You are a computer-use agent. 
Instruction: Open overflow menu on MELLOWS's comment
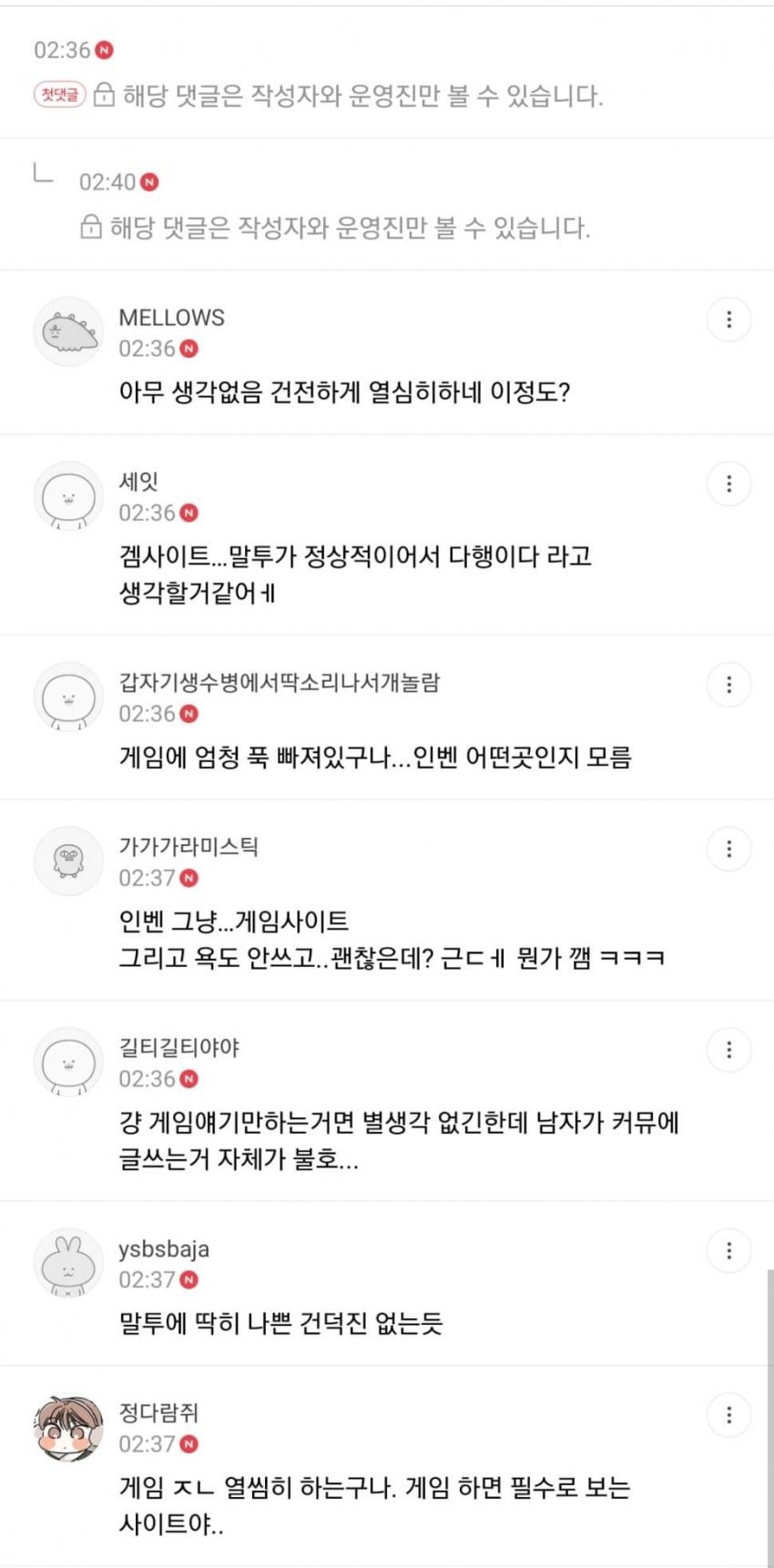728,320
